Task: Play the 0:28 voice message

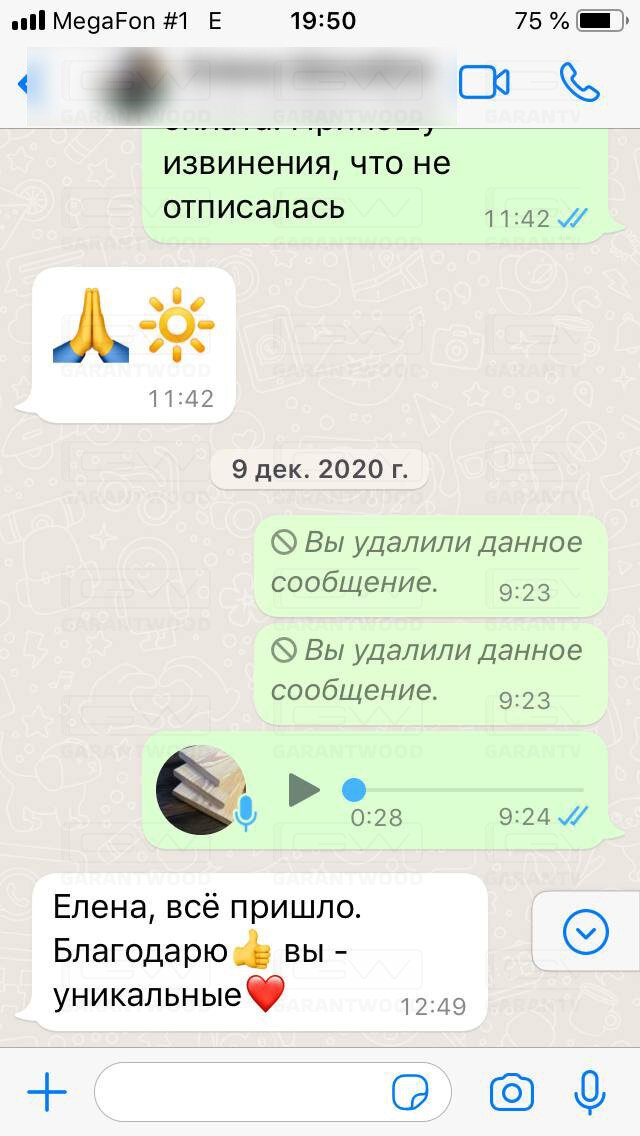Action: 303,790
